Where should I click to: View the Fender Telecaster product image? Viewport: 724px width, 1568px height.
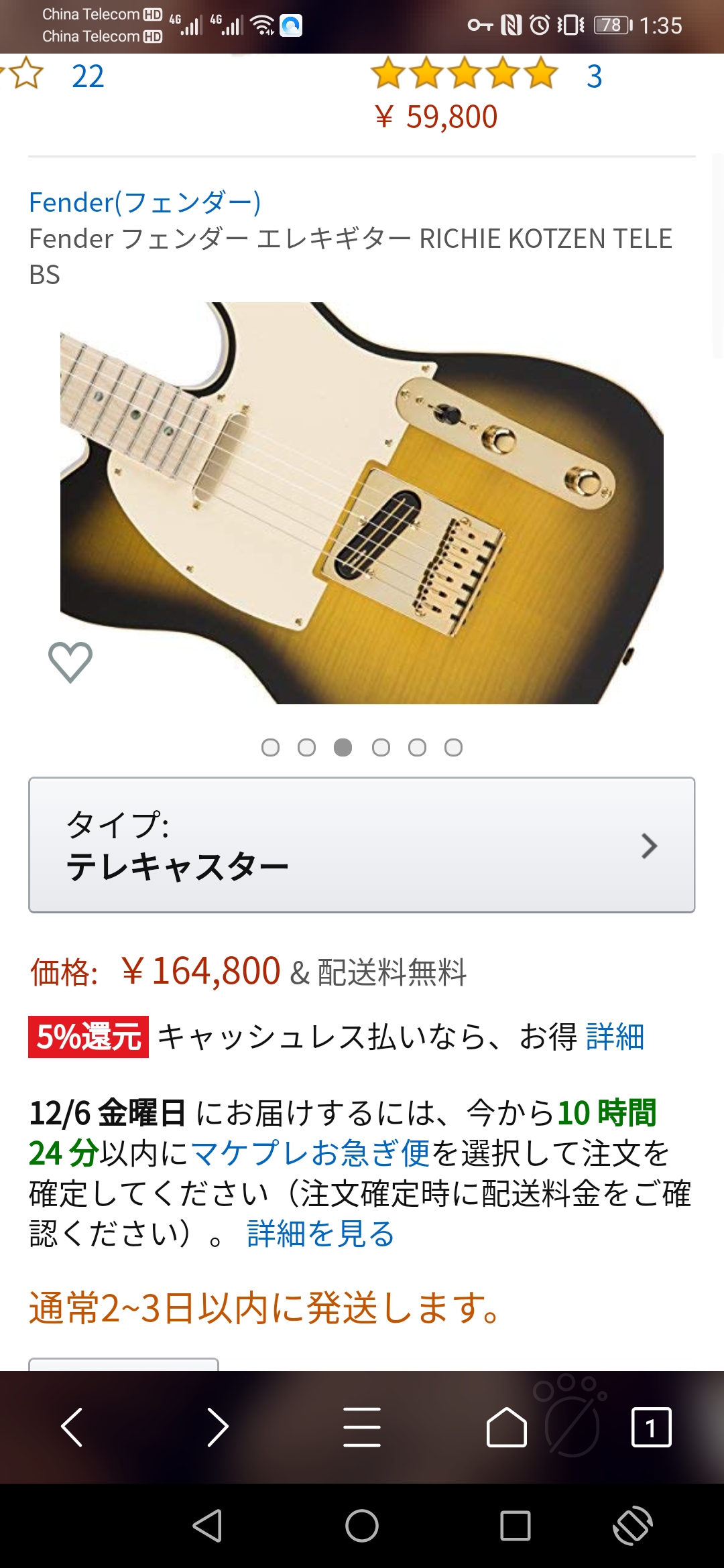[362, 503]
